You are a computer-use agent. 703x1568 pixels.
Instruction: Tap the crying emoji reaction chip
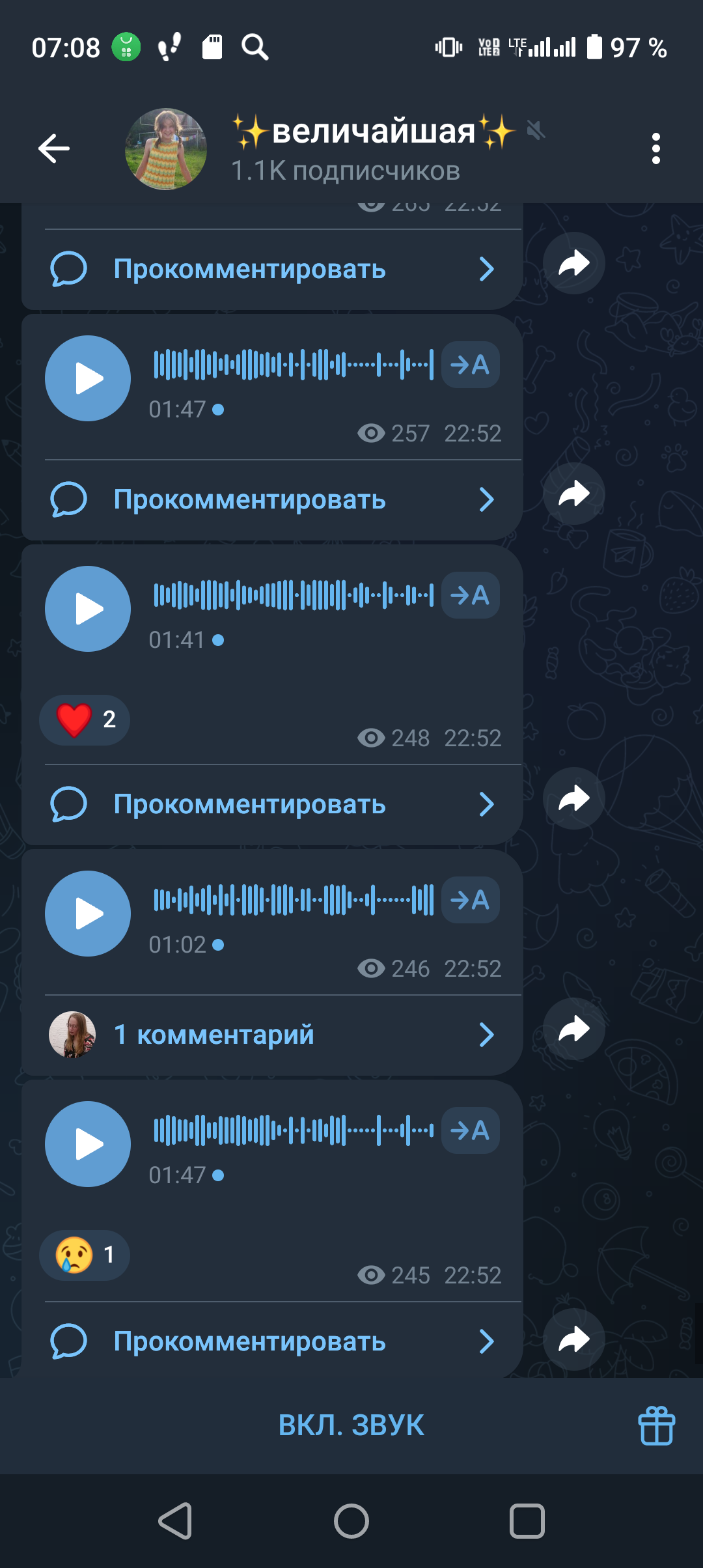pyautogui.click(x=85, y=1255)
